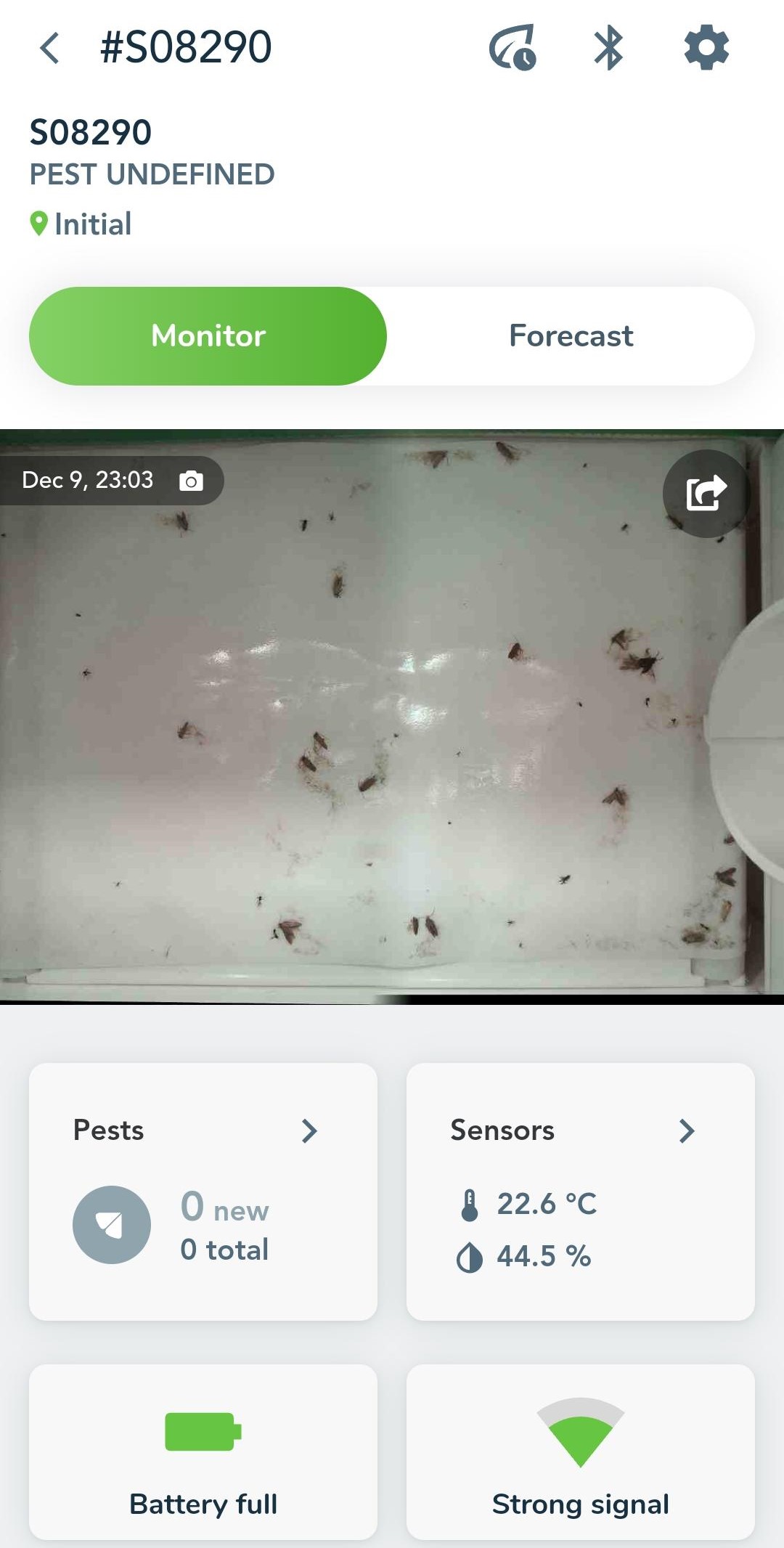Select the Monitor tab
The image size is (784, 1548).
208,336
